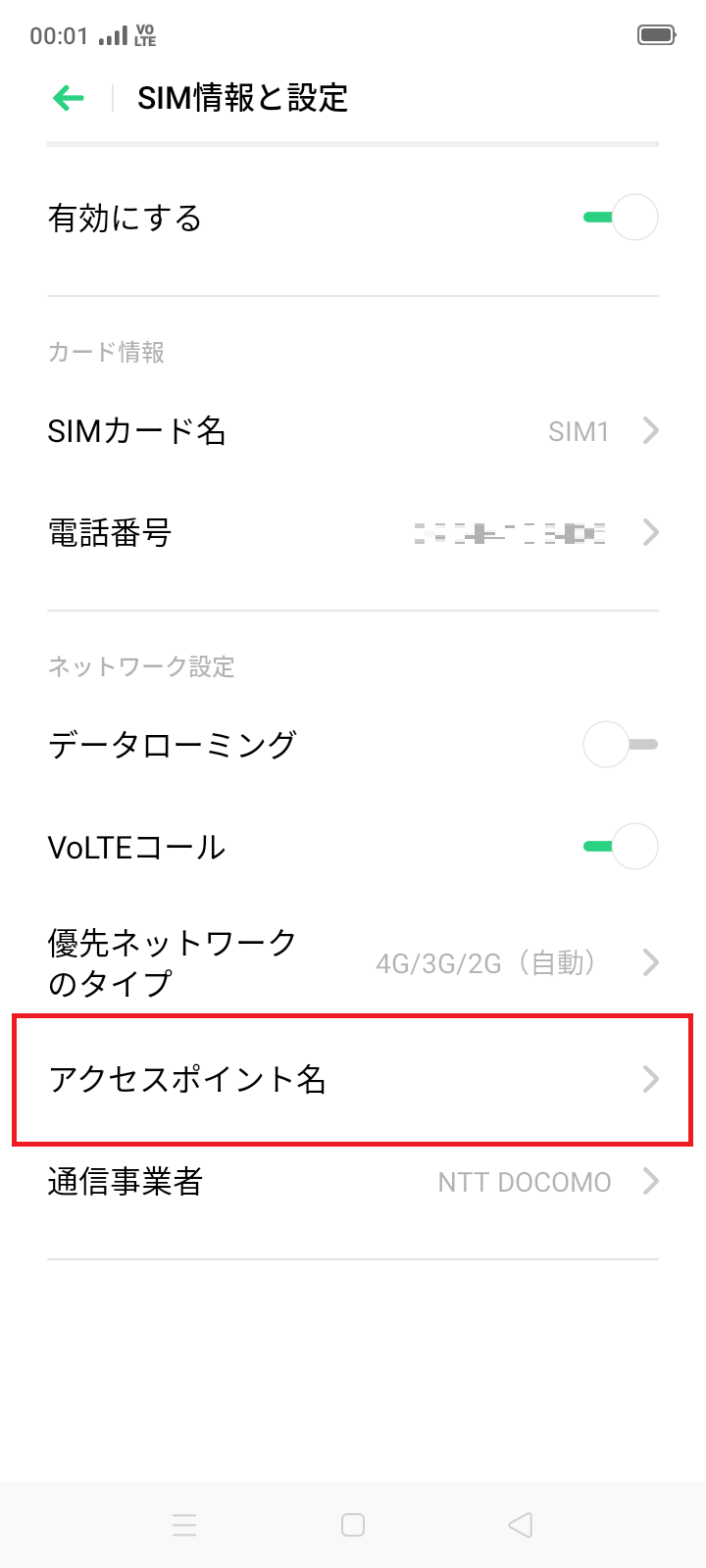Image resolution: width=706 pixels, height=1568 pixels.
Task: Open the SIMカード名 setting
Action: (353, 431)
